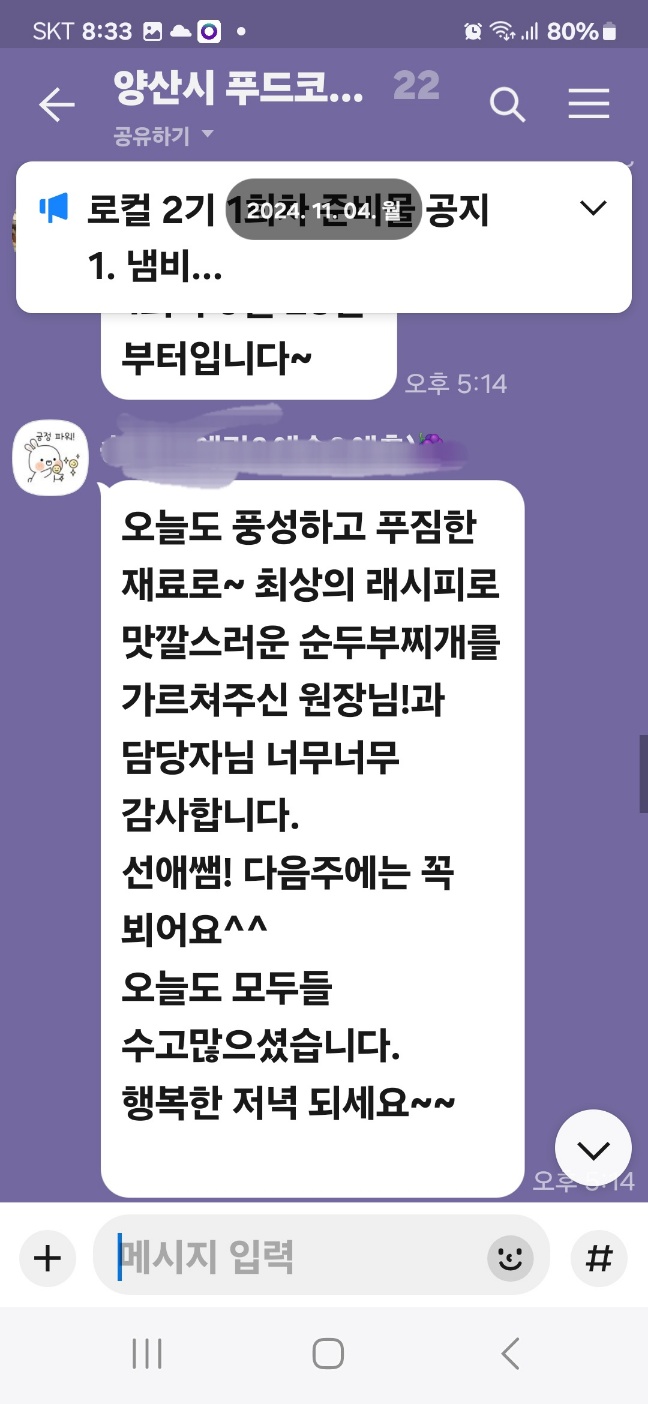Search within this chat
The width and height of the screenshot is (648, 1404).
[x=507, y=104]
